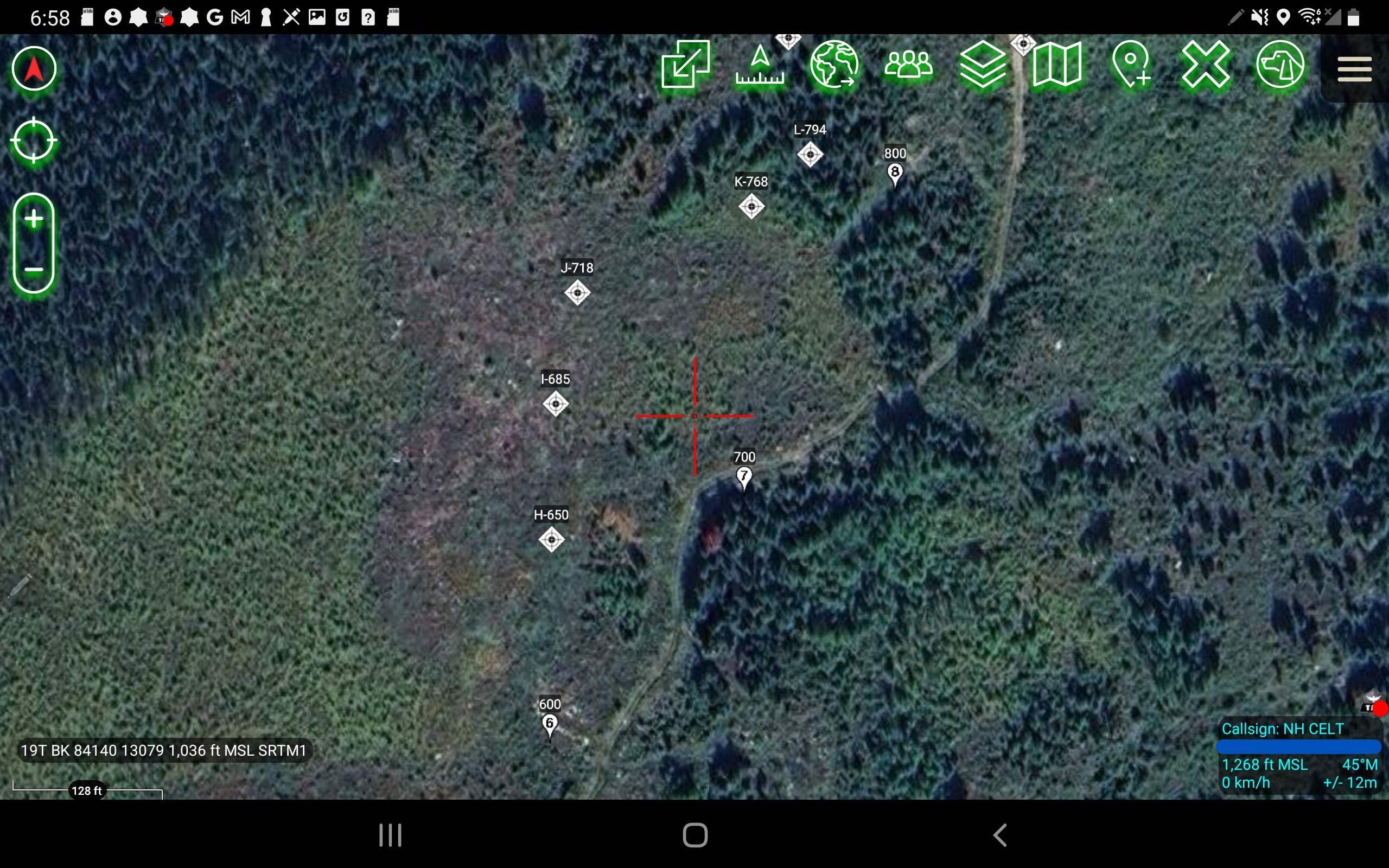Select the J-718 map marker
This screenshot has height=868, width=1389.
pyautogui.click(x=577, y=293)
